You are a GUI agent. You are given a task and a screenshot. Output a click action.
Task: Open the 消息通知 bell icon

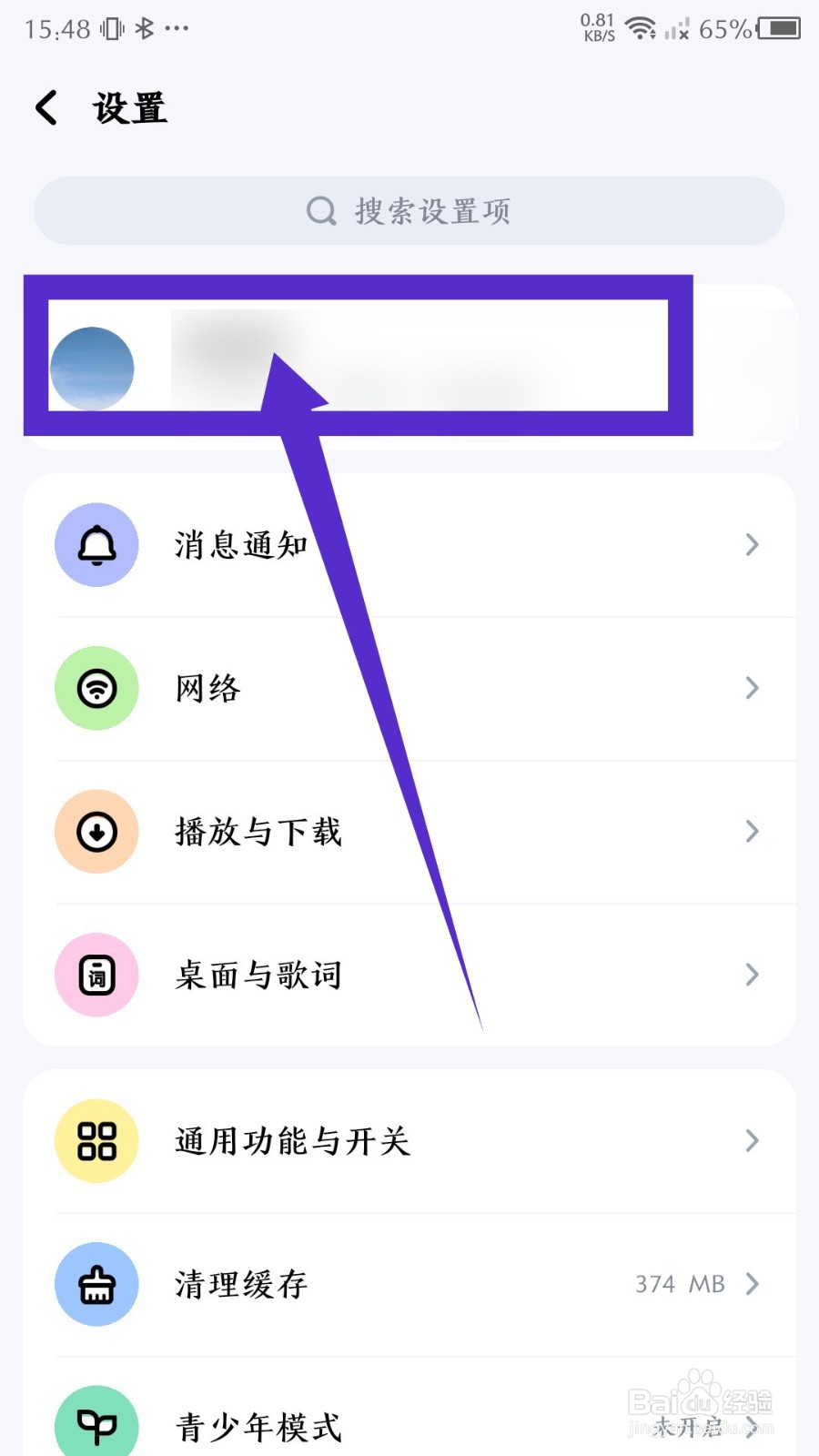[x=96, y=544]
